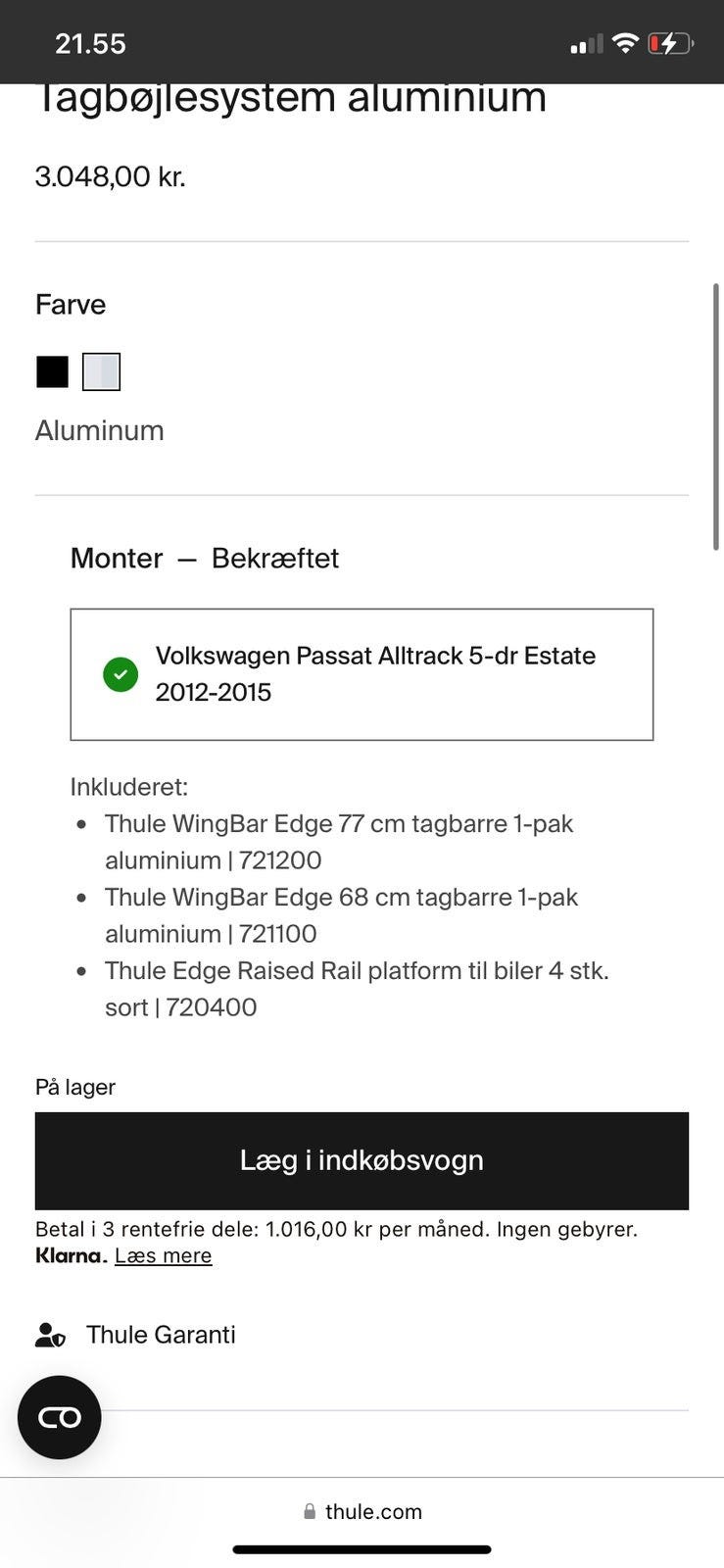Tap Læg i indkøbsvogn button
This screenshot has height=1568, width=724.
click(362, 1160)
